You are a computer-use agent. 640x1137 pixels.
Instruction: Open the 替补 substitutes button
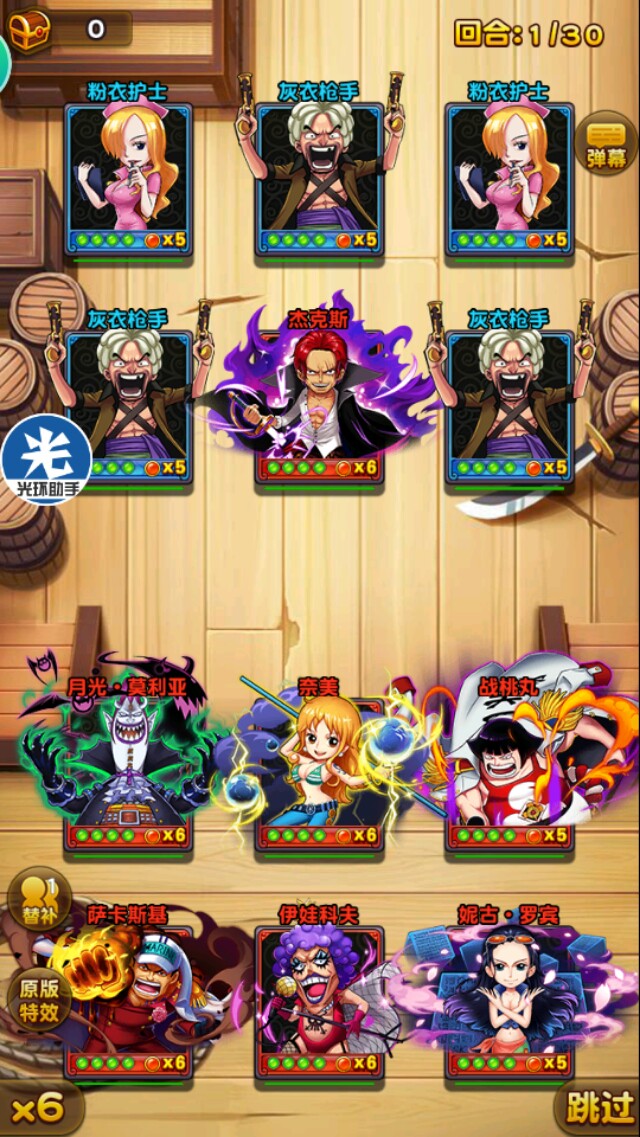38,901
